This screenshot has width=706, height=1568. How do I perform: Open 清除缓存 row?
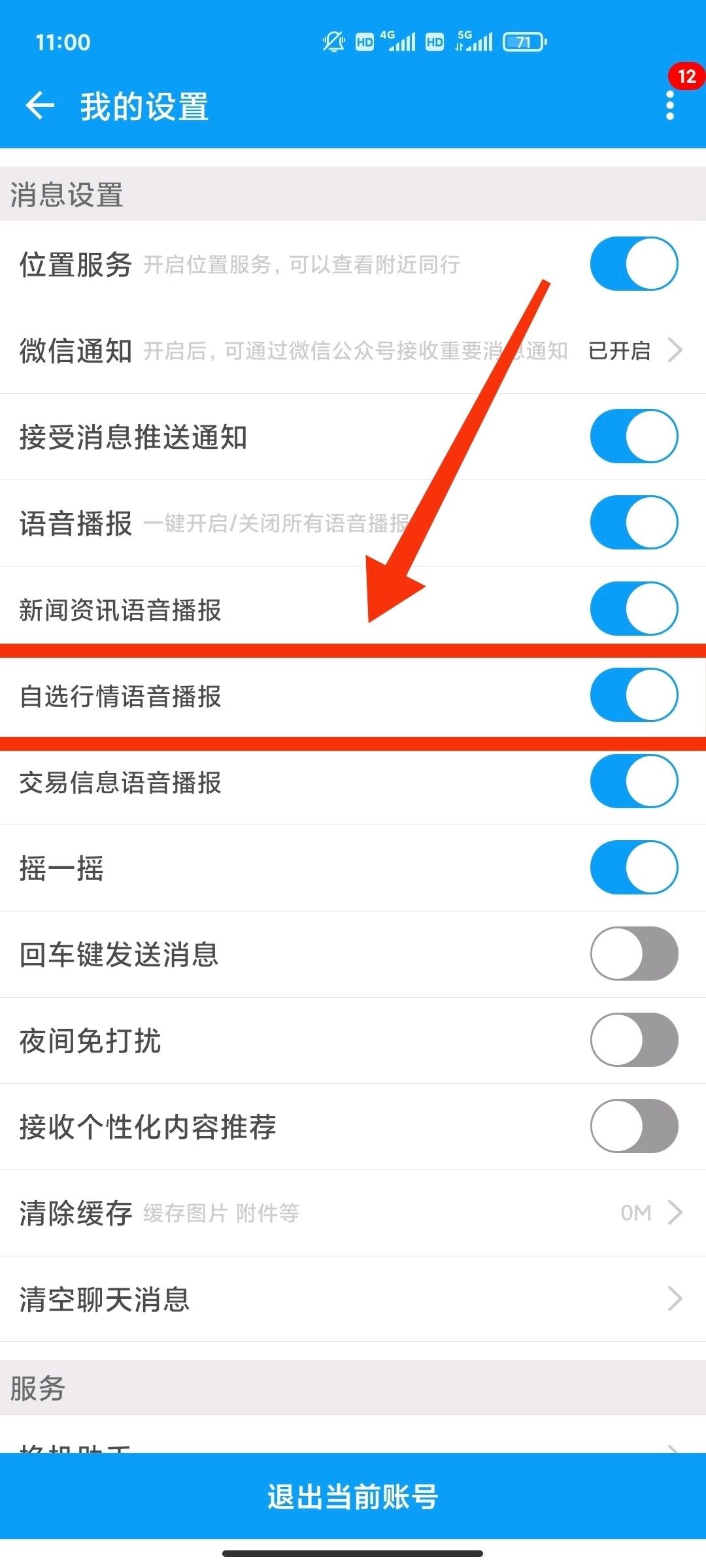353,1213
